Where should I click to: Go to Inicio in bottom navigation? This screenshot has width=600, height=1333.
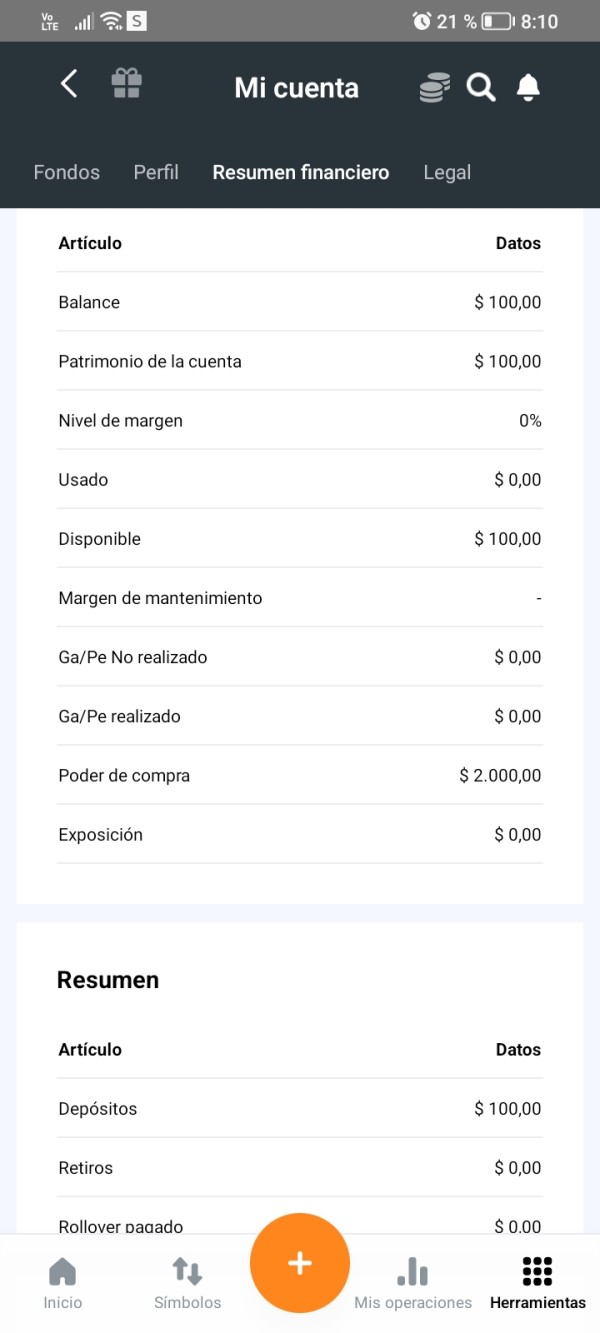coord(62,1283)
